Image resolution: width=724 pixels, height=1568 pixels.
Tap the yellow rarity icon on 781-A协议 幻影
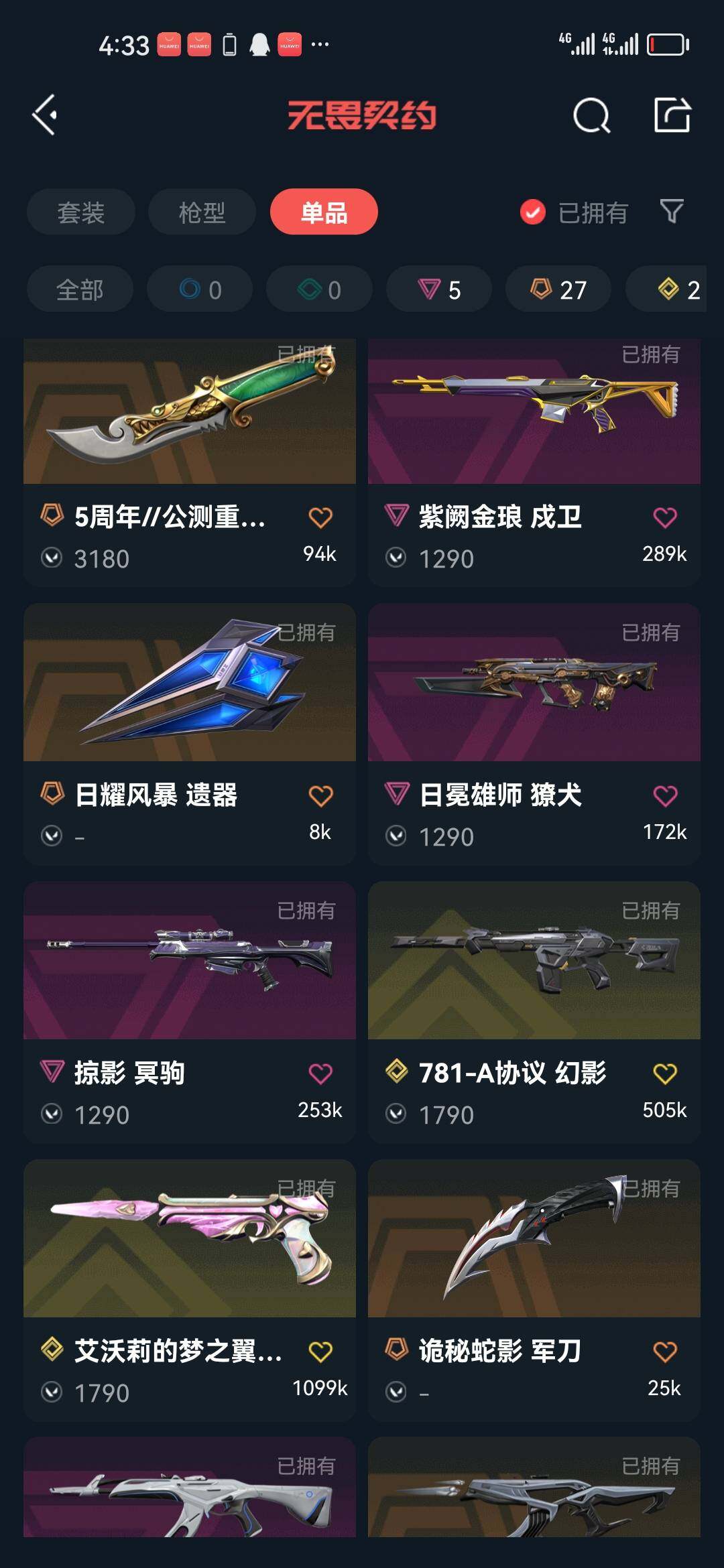coord(398,1073)
